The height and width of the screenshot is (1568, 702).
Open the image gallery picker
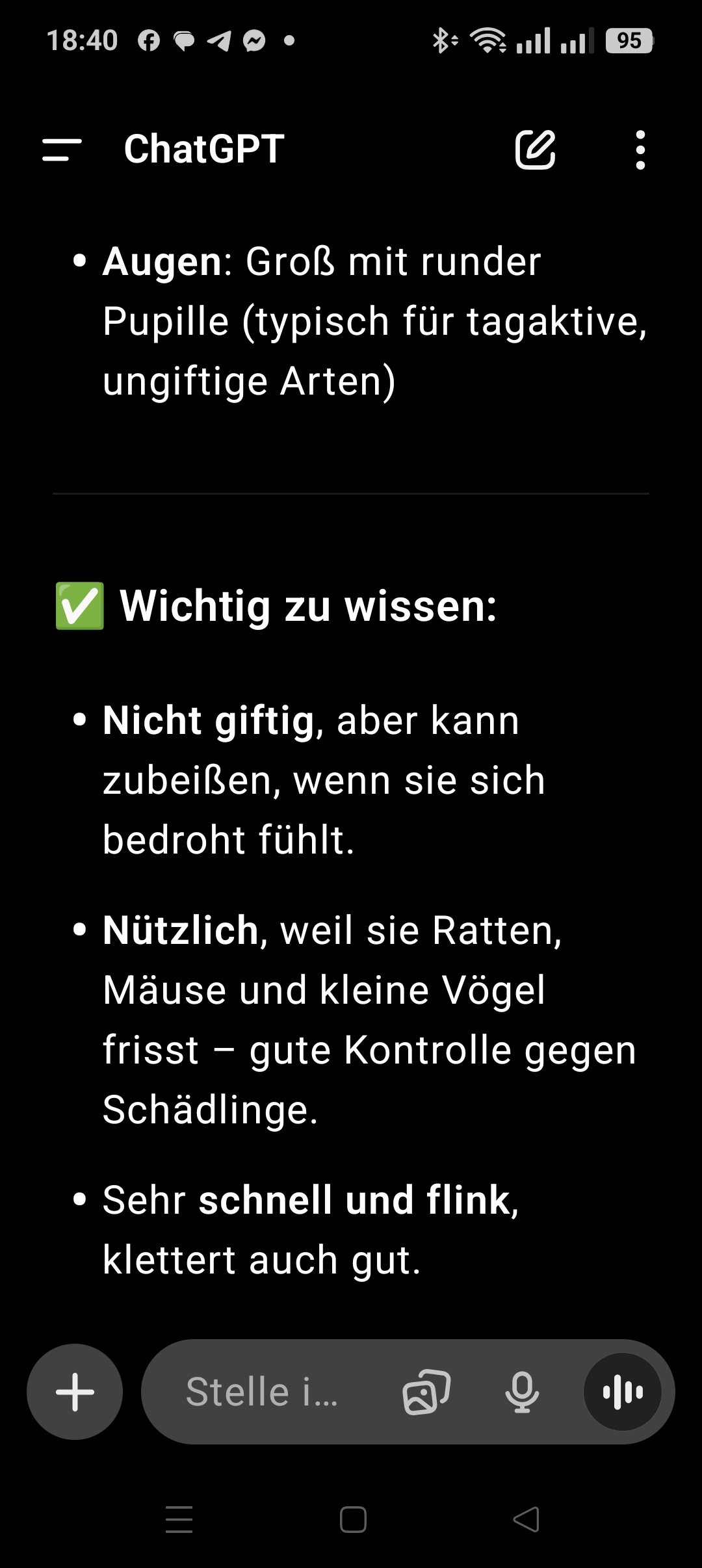pos(426,1392)
